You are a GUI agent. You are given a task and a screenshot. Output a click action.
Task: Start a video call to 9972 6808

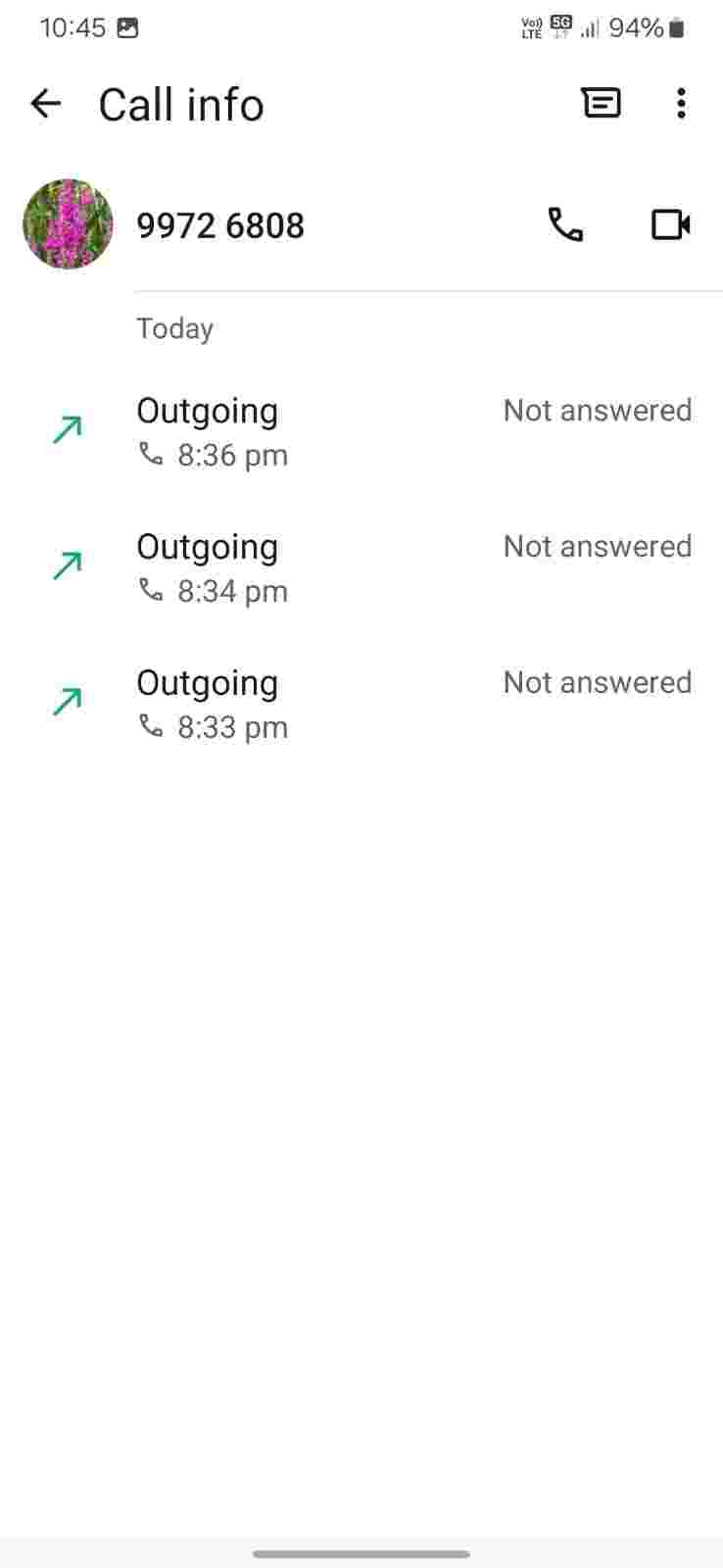671,224
